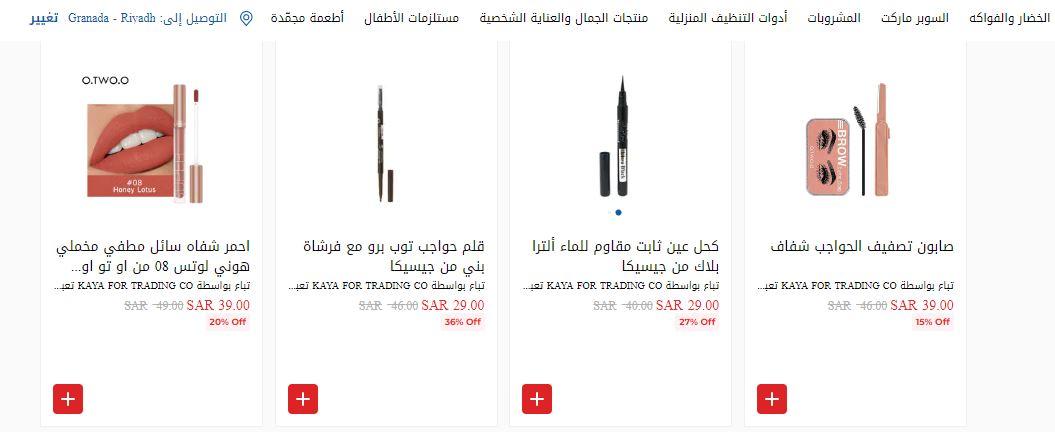Screen dimensions: 1055x432
Task: Tap تغيير to change delivery location
Action: (43, 18)
